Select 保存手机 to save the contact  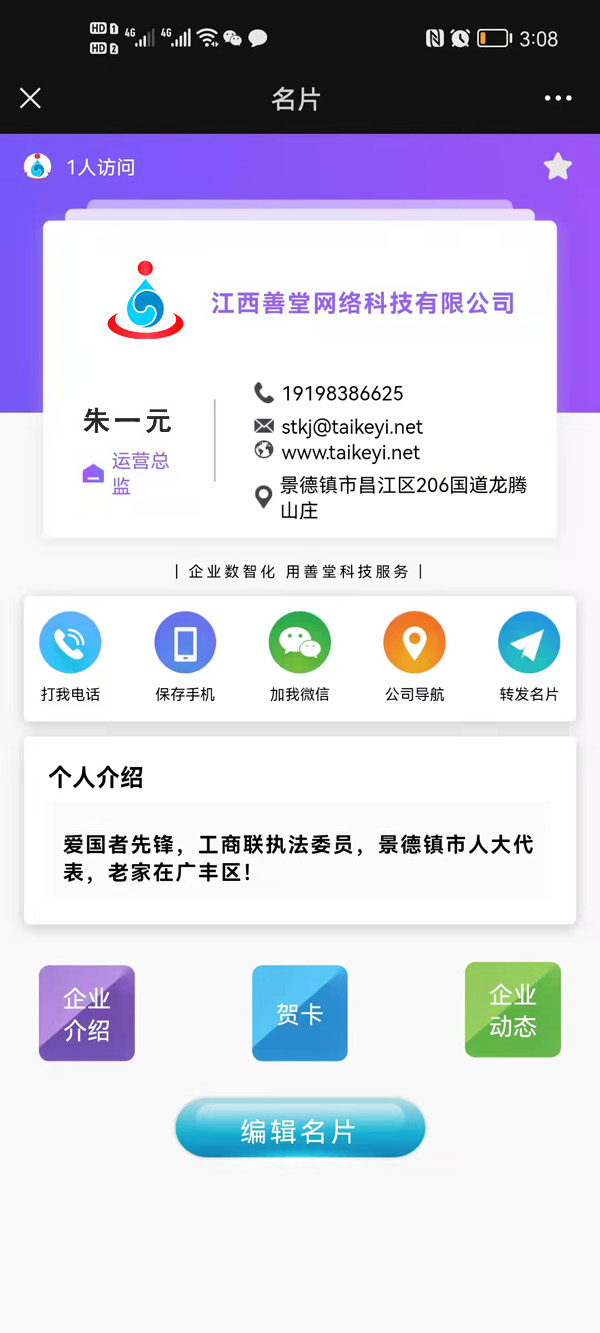coord(185,657)
